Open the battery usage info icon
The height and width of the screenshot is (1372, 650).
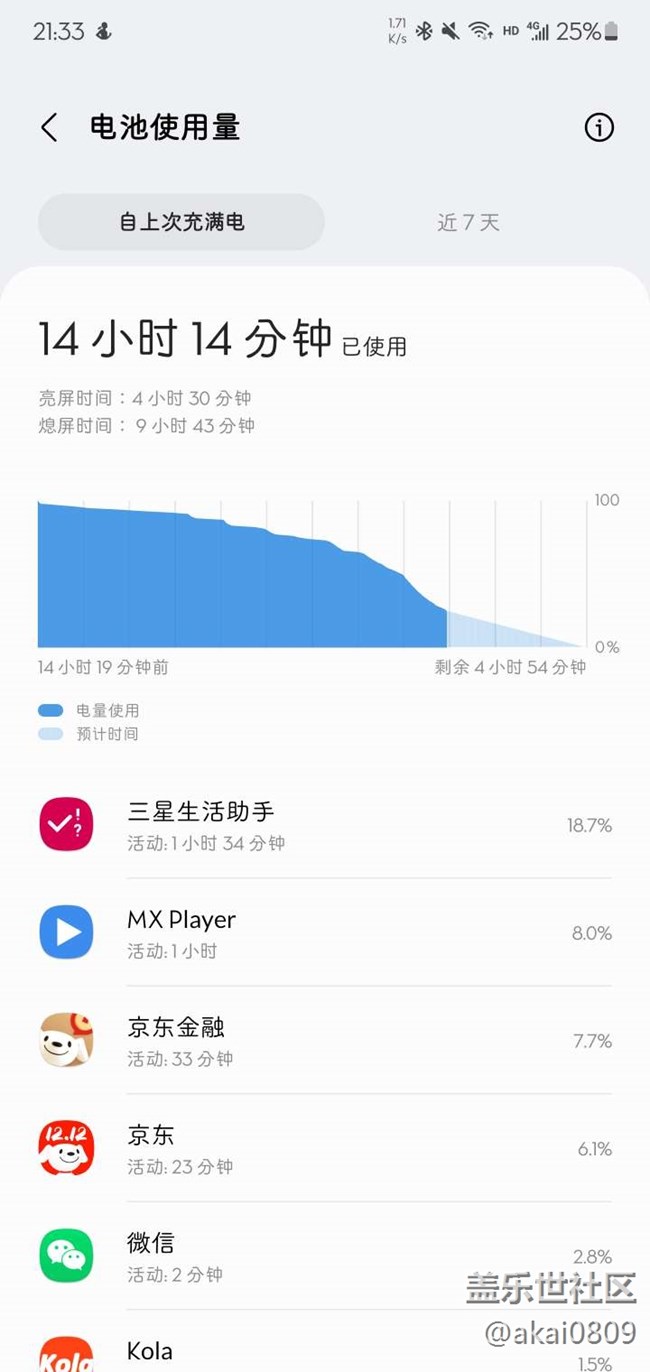[x=599, y=128]
